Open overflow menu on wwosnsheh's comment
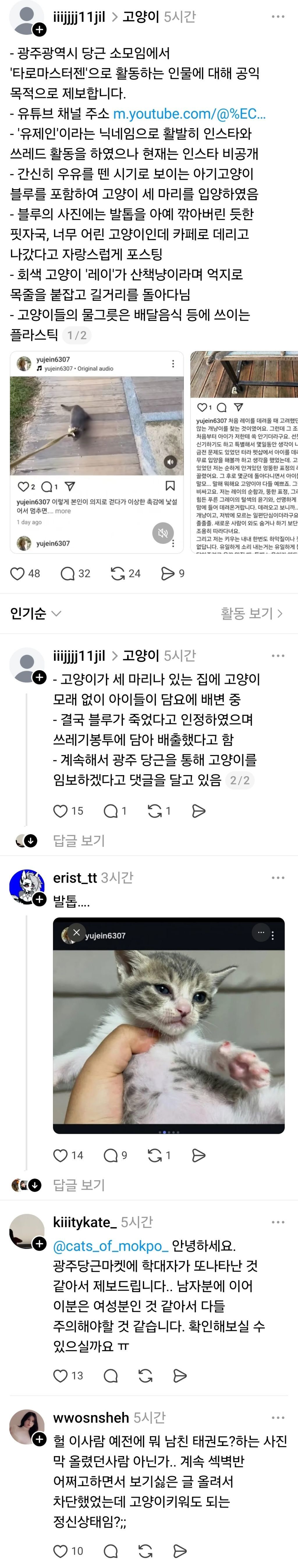The height and width of the screenshot is (1568, 298). point(278,1418)
